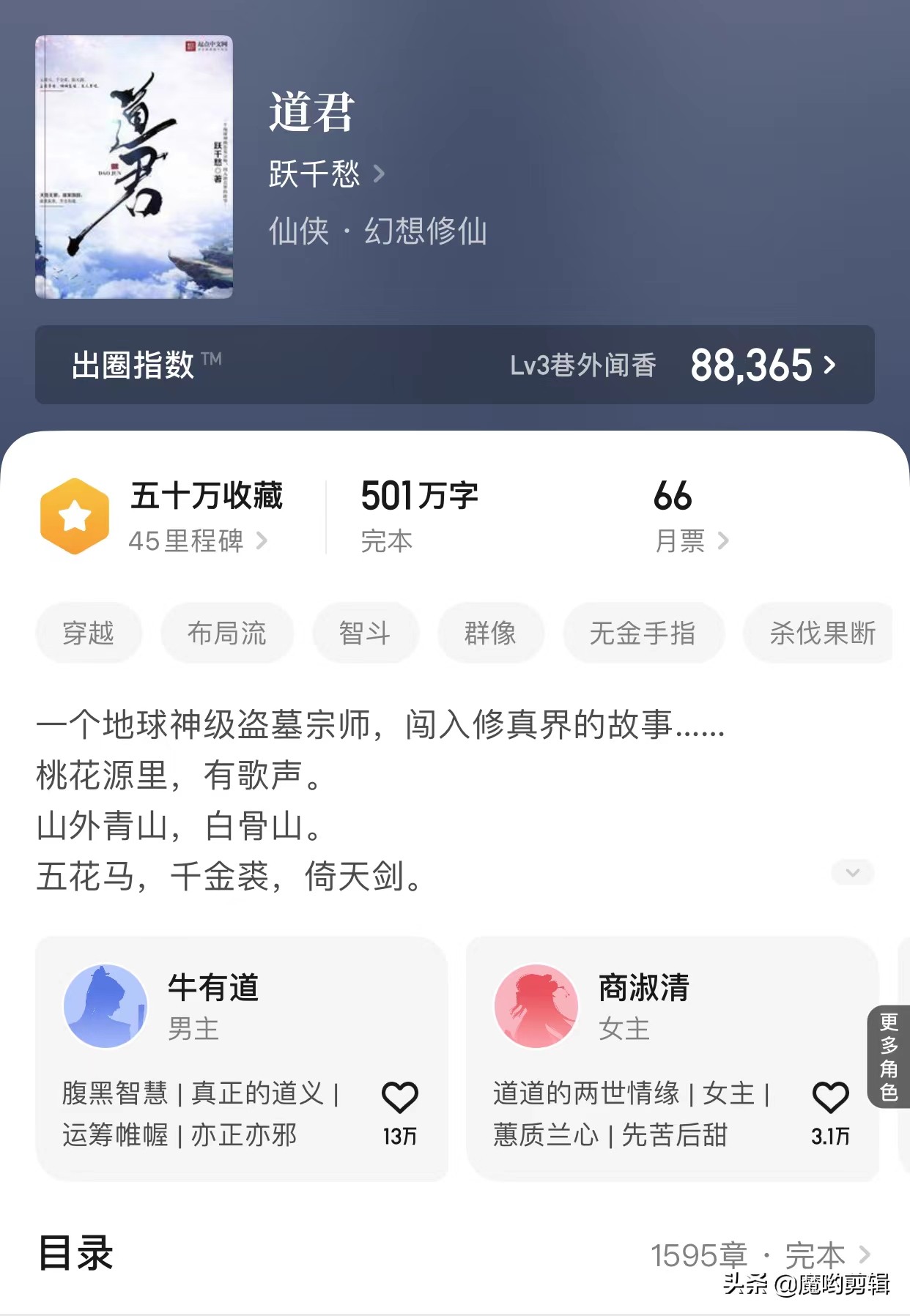Select the 智斗 tag
Image resolution: width=910 pixels, height=1316 pixels.
(x=366, y=633)
